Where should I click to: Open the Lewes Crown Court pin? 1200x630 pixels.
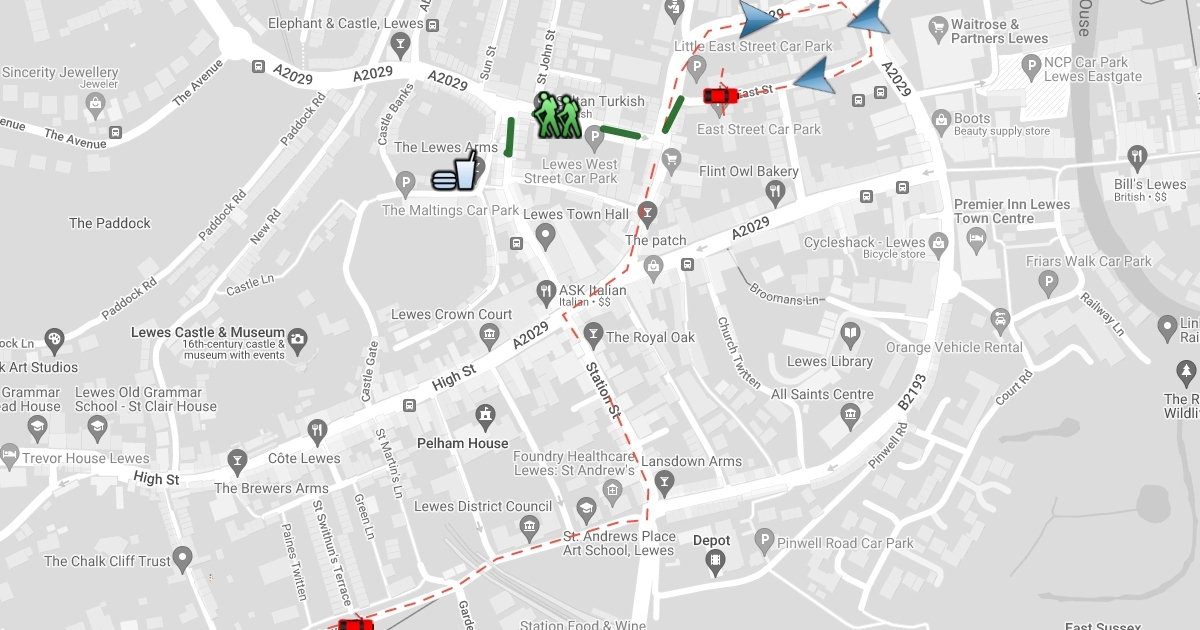coord(489,333)
